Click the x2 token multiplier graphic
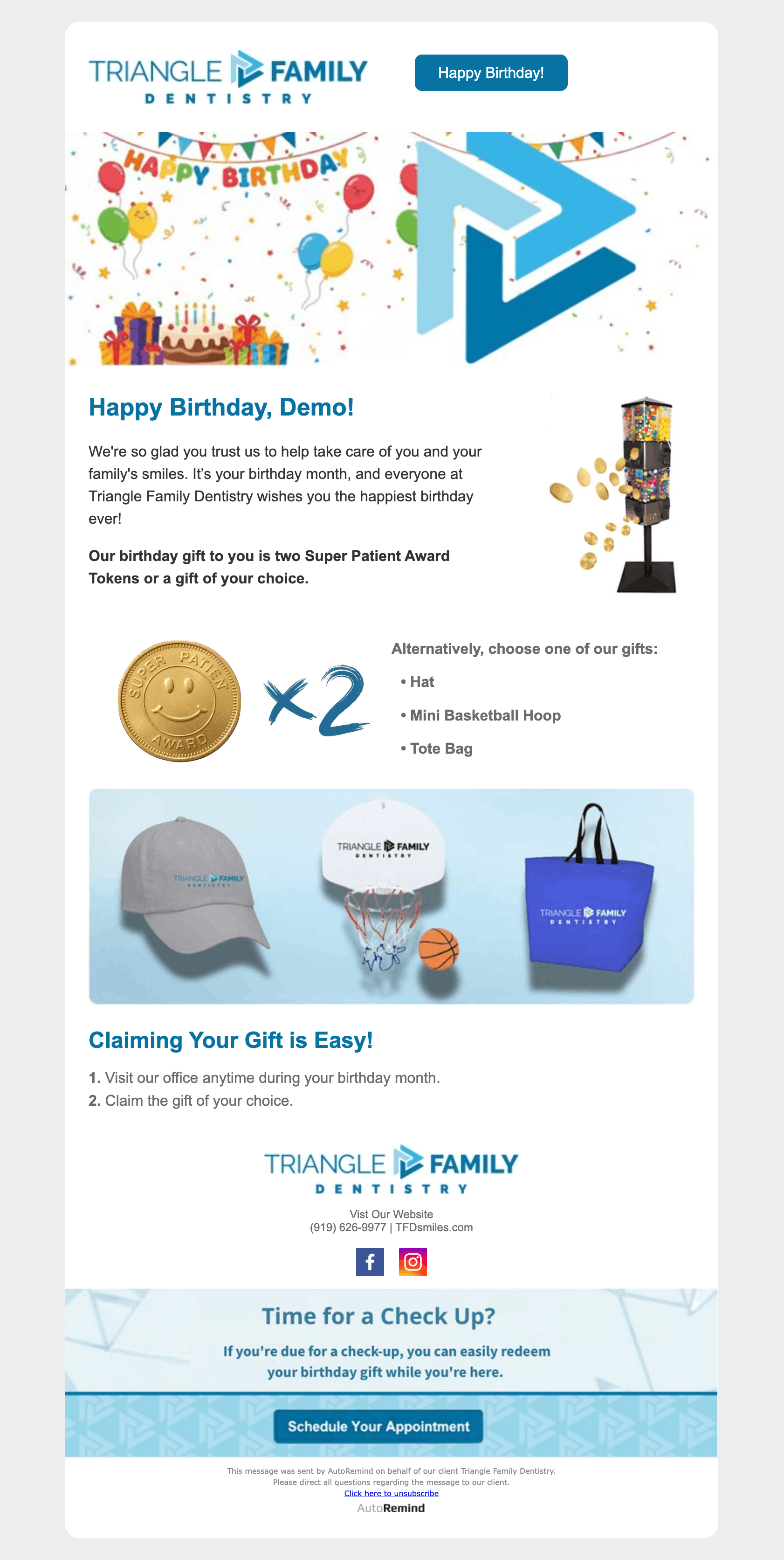Image resolution: width=784 pixels, height=1560 pixels. [317, 700]
